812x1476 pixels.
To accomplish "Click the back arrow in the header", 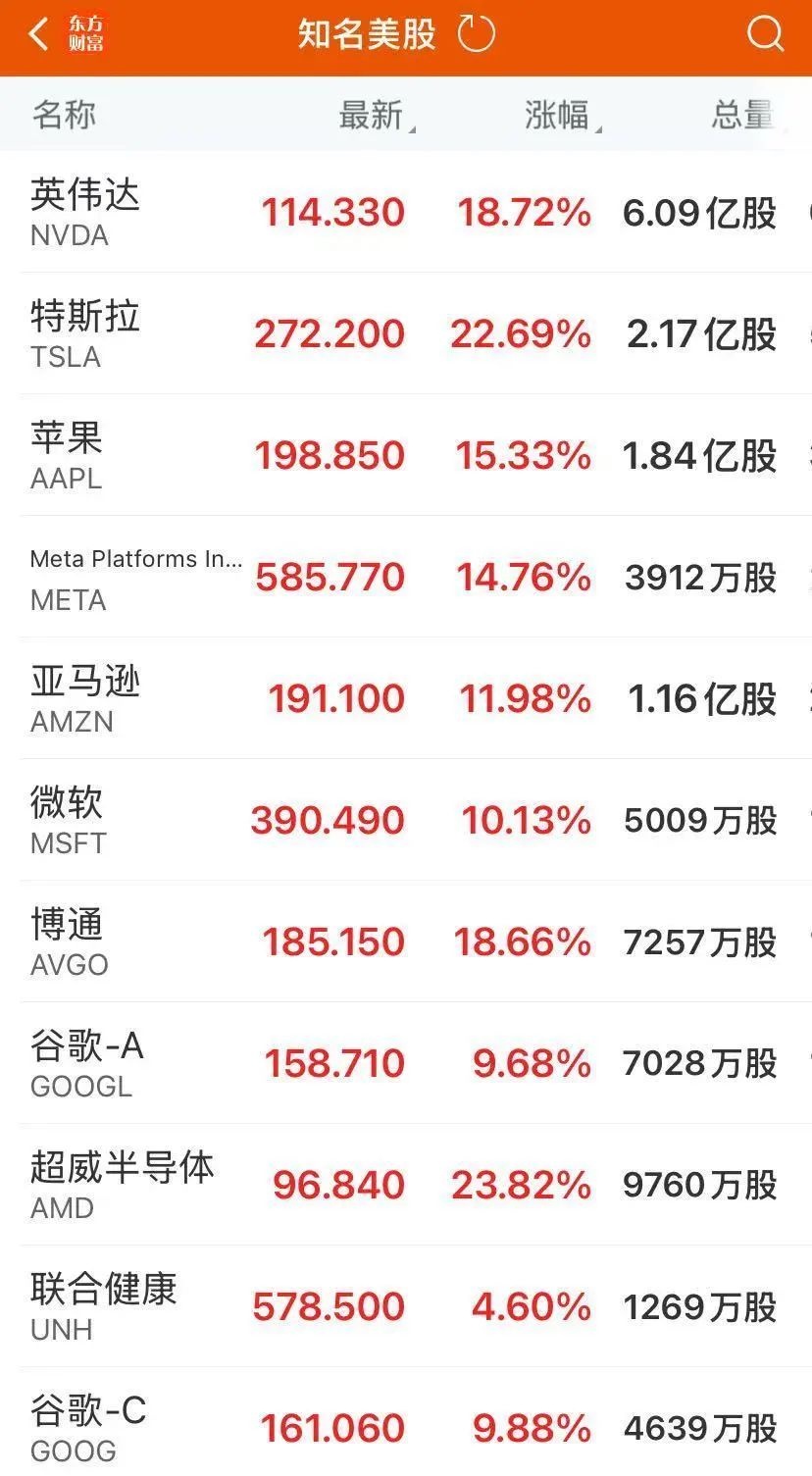I will [x=37, y=33].
